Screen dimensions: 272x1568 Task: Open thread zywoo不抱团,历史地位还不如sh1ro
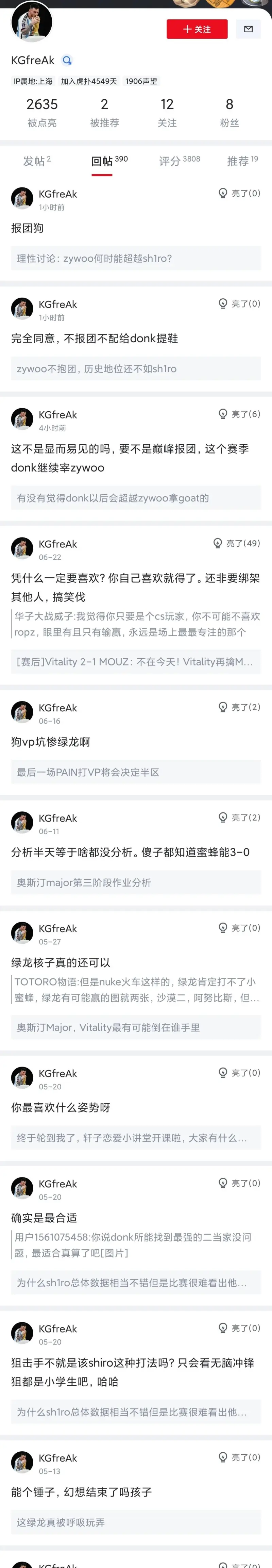coord(136,368)
